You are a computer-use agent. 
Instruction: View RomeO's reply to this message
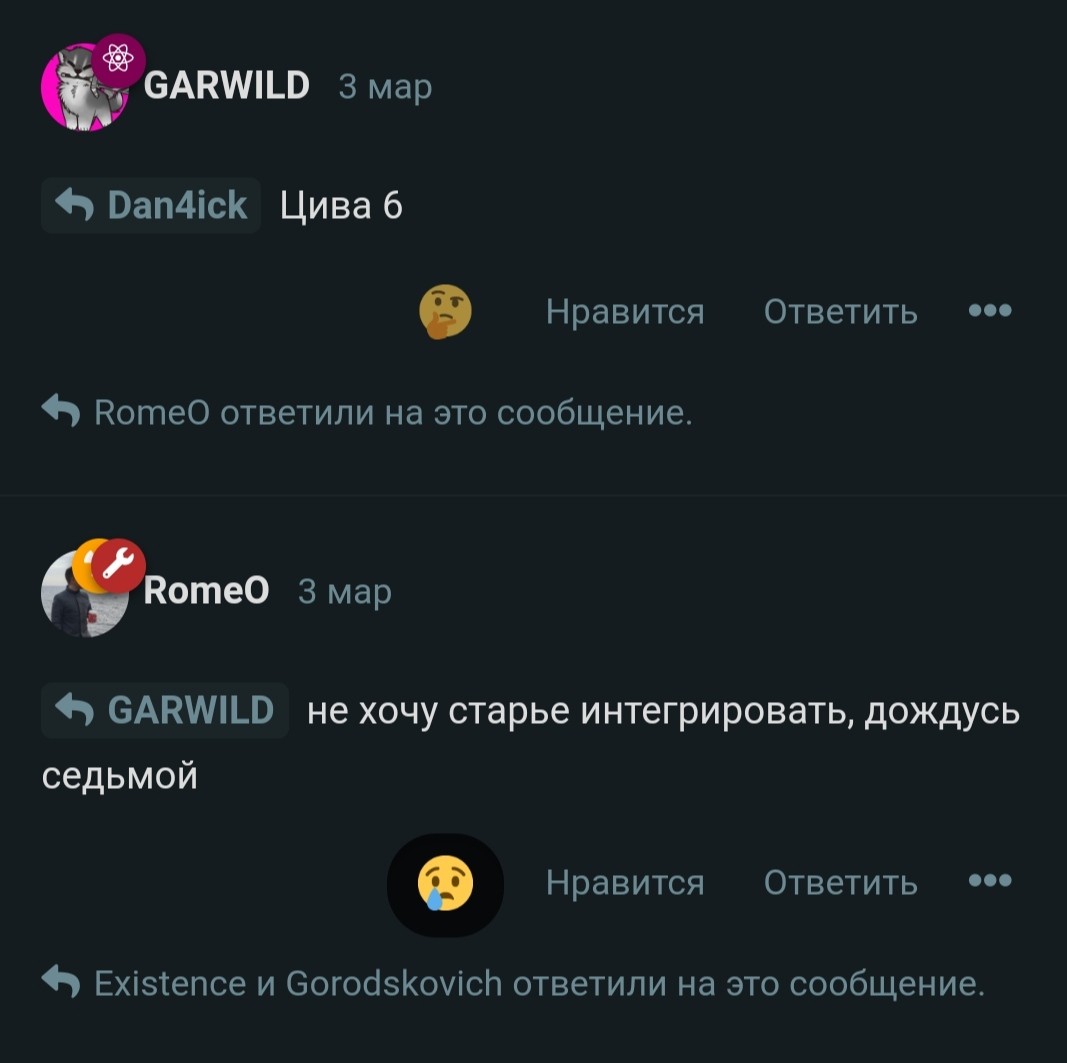(366, 413)
